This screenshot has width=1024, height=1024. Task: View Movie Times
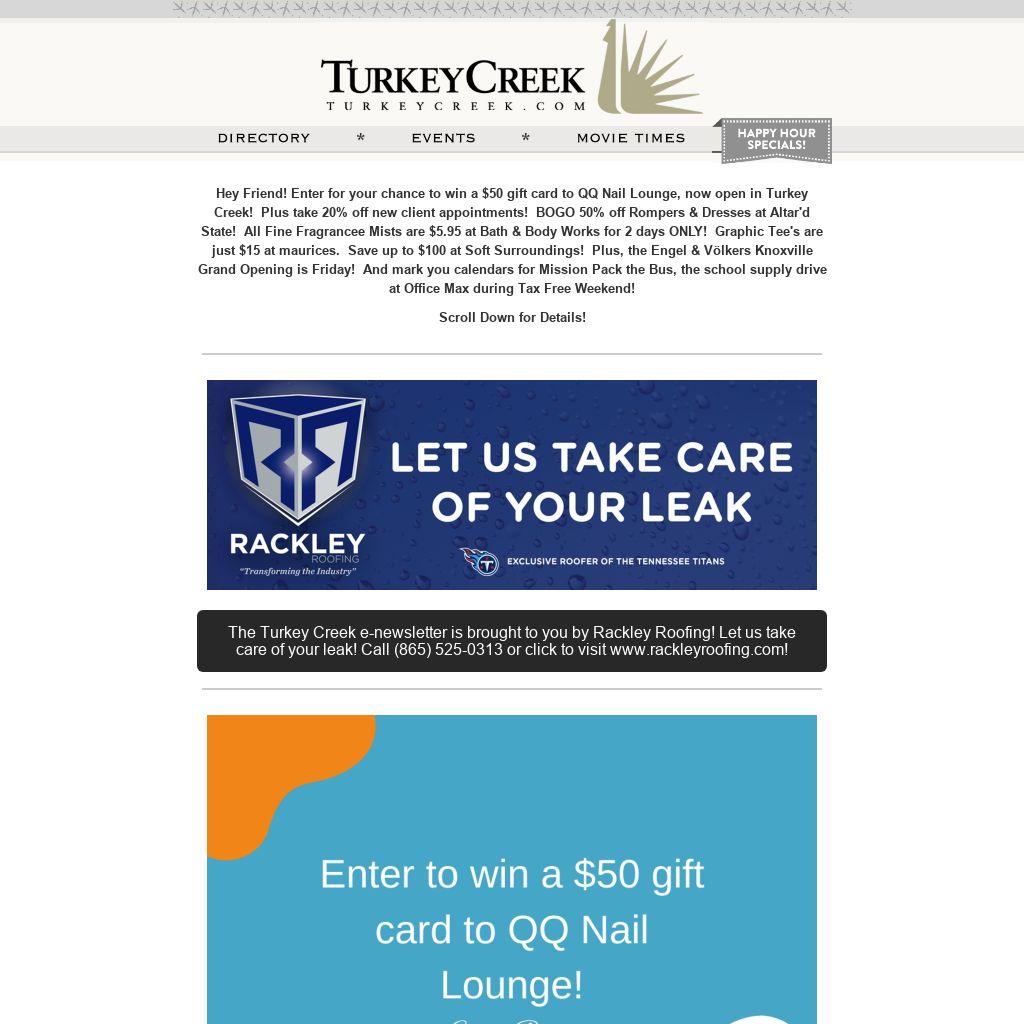(631, 138)
